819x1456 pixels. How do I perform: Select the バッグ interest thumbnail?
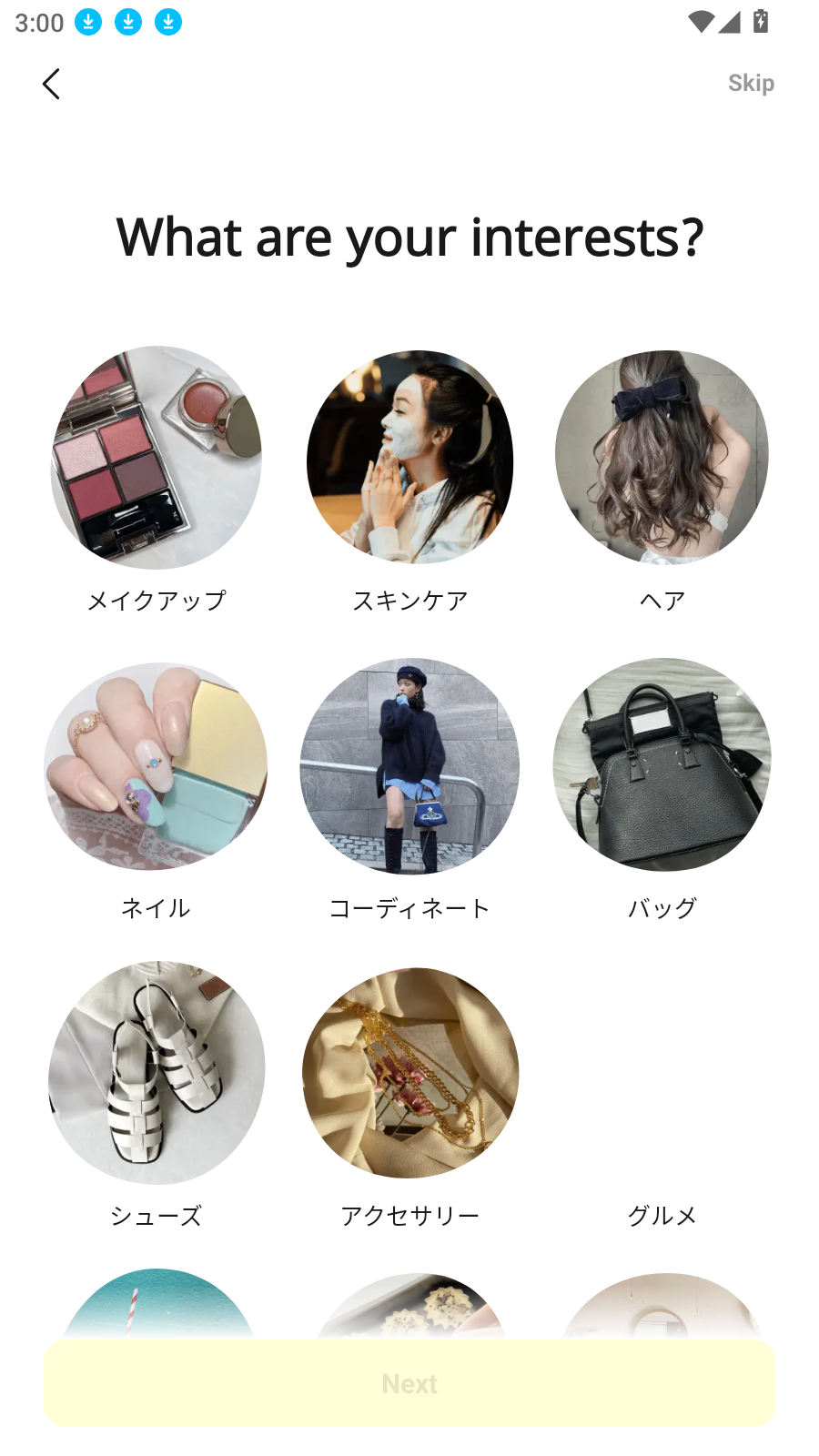(x=662, y=765)
